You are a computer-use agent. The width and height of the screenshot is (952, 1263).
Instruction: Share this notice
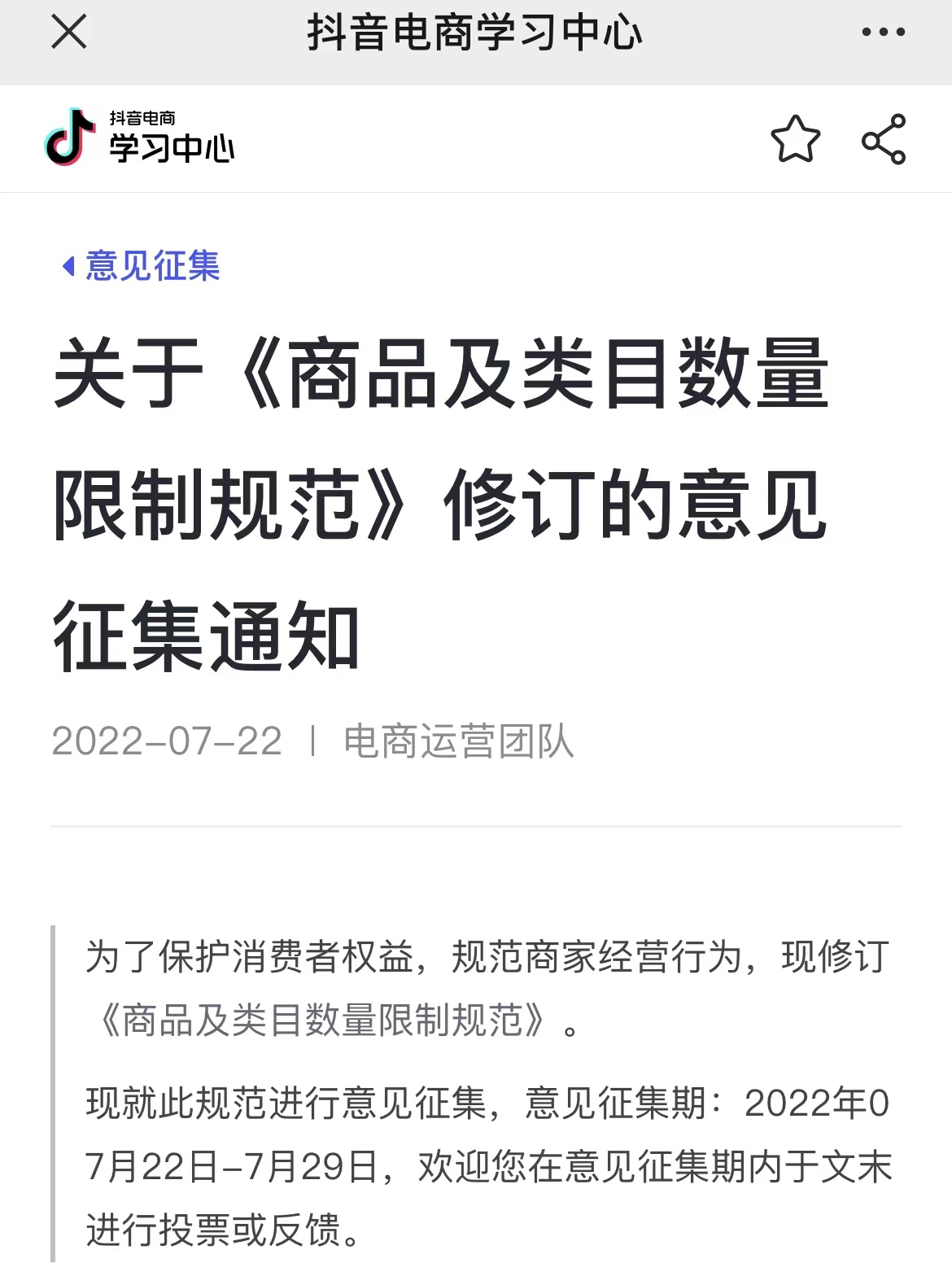[x=884, y=139]
